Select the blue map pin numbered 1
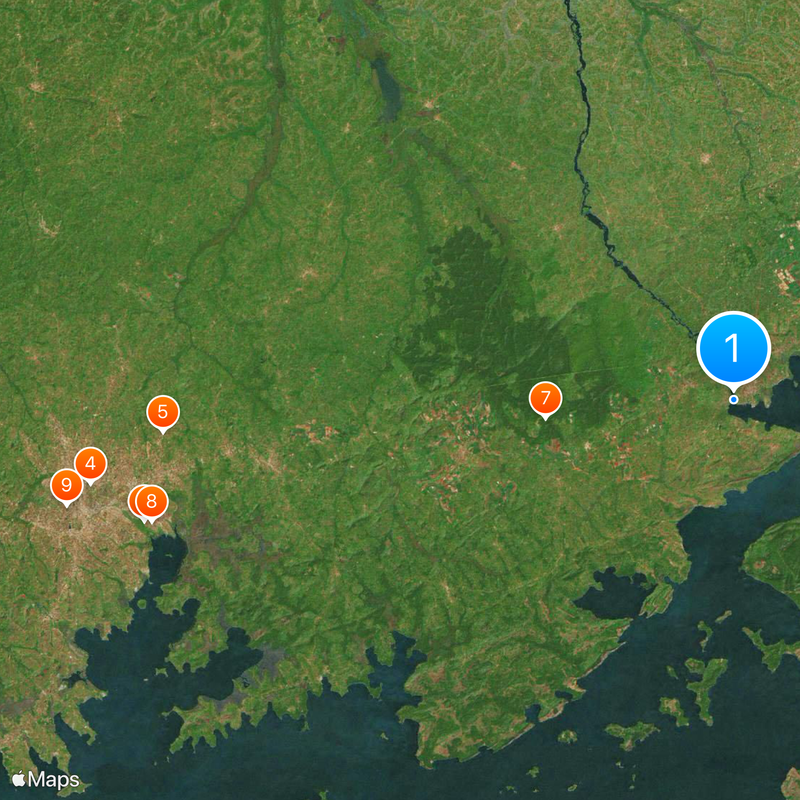The image size is (800, 800). click(x=733, y=349)
